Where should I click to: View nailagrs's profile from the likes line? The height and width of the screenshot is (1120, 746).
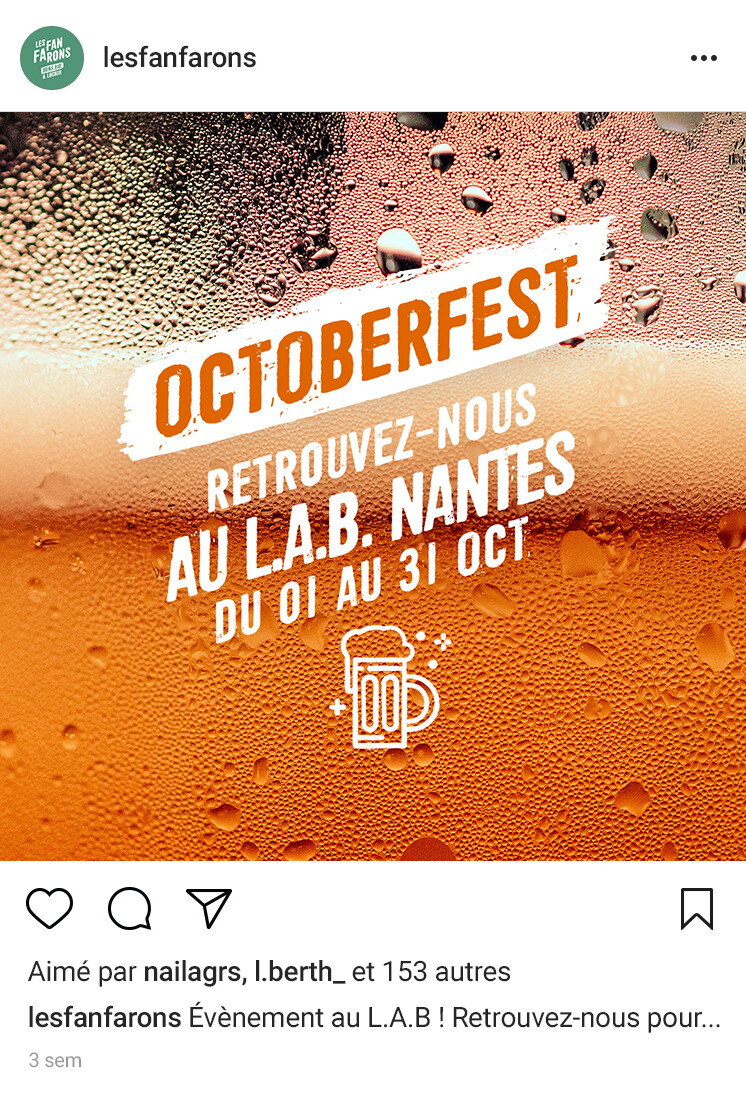[x=189, y=971]
